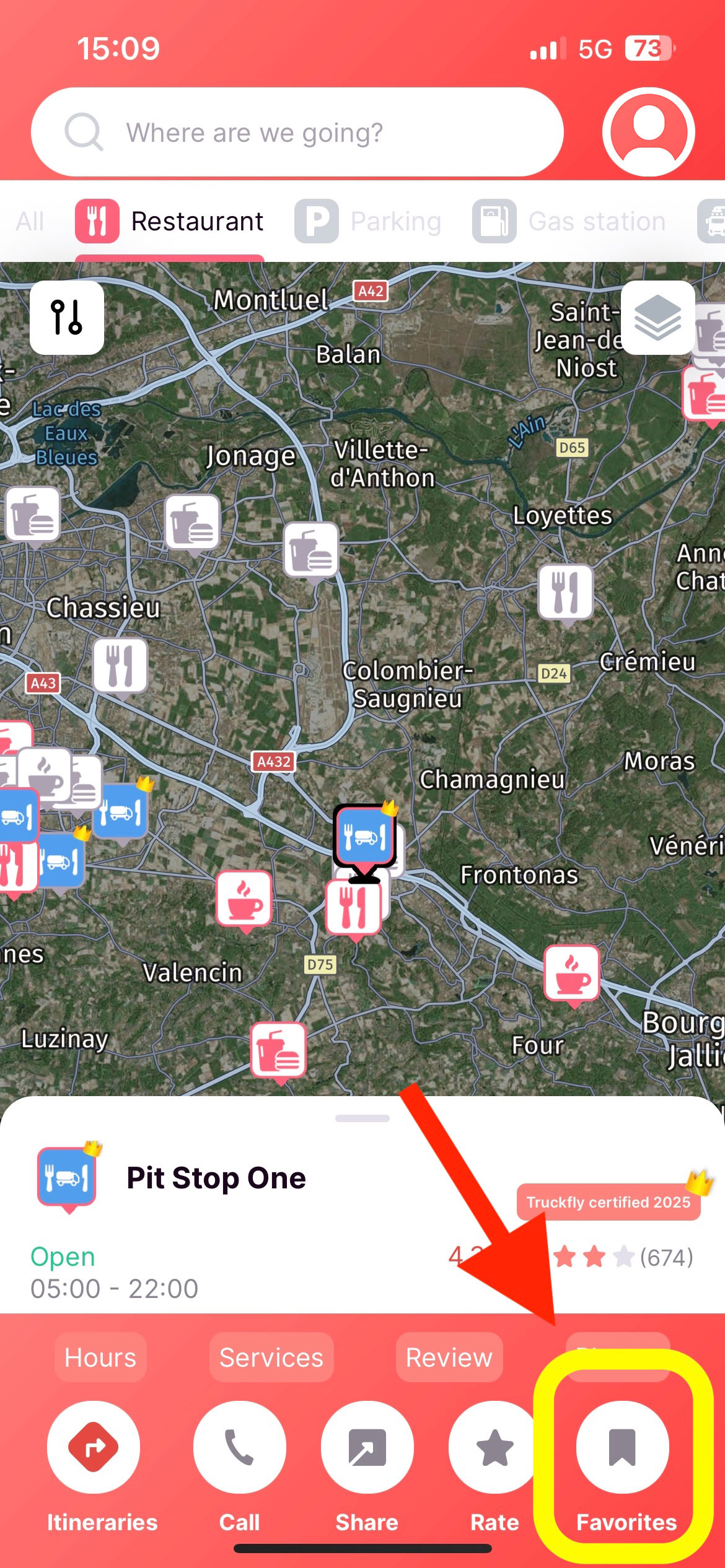Open the 'Where are we going?' search box

(297, 132)
